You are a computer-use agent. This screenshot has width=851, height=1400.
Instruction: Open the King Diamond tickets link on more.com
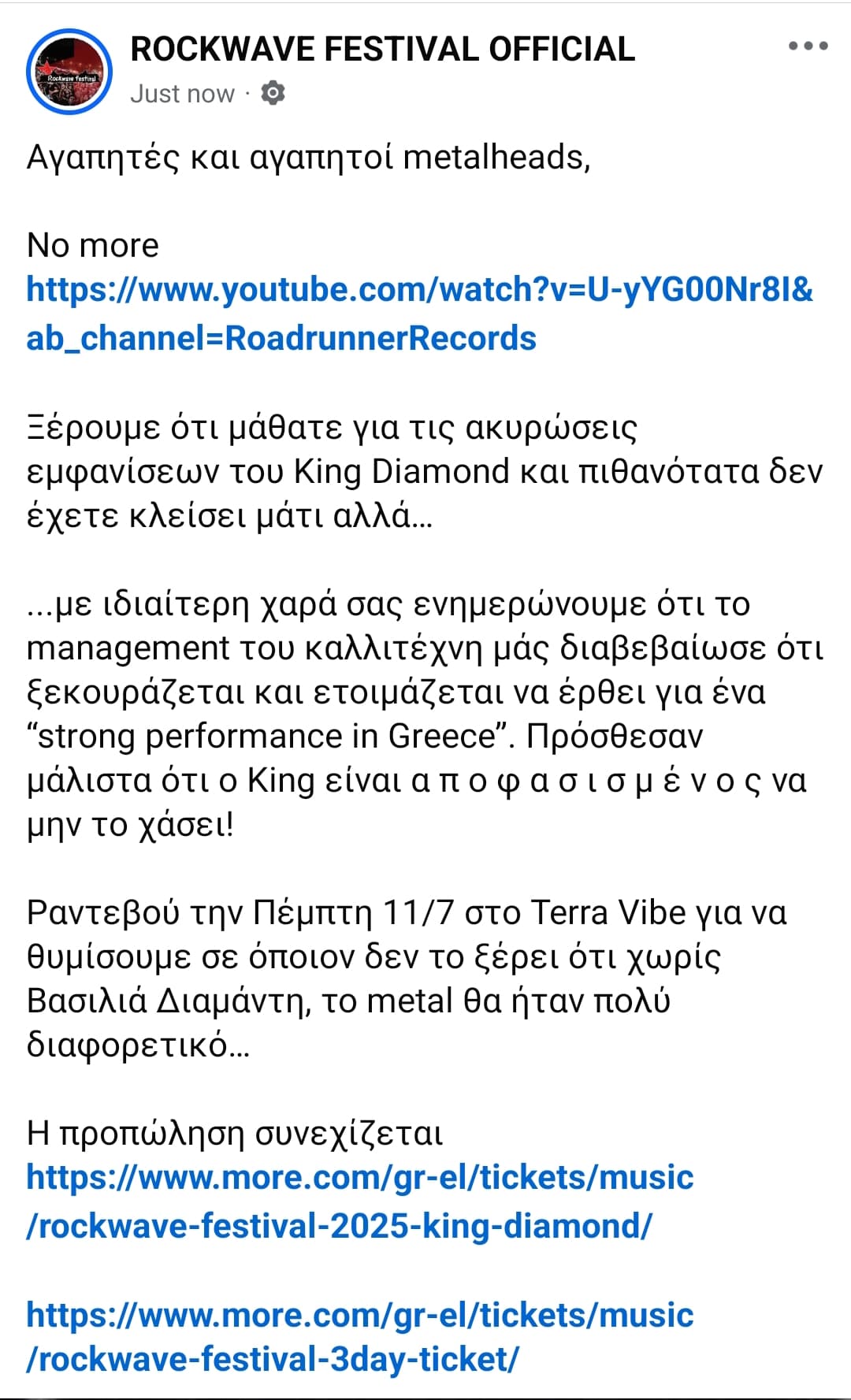(x=360, y=1201)
